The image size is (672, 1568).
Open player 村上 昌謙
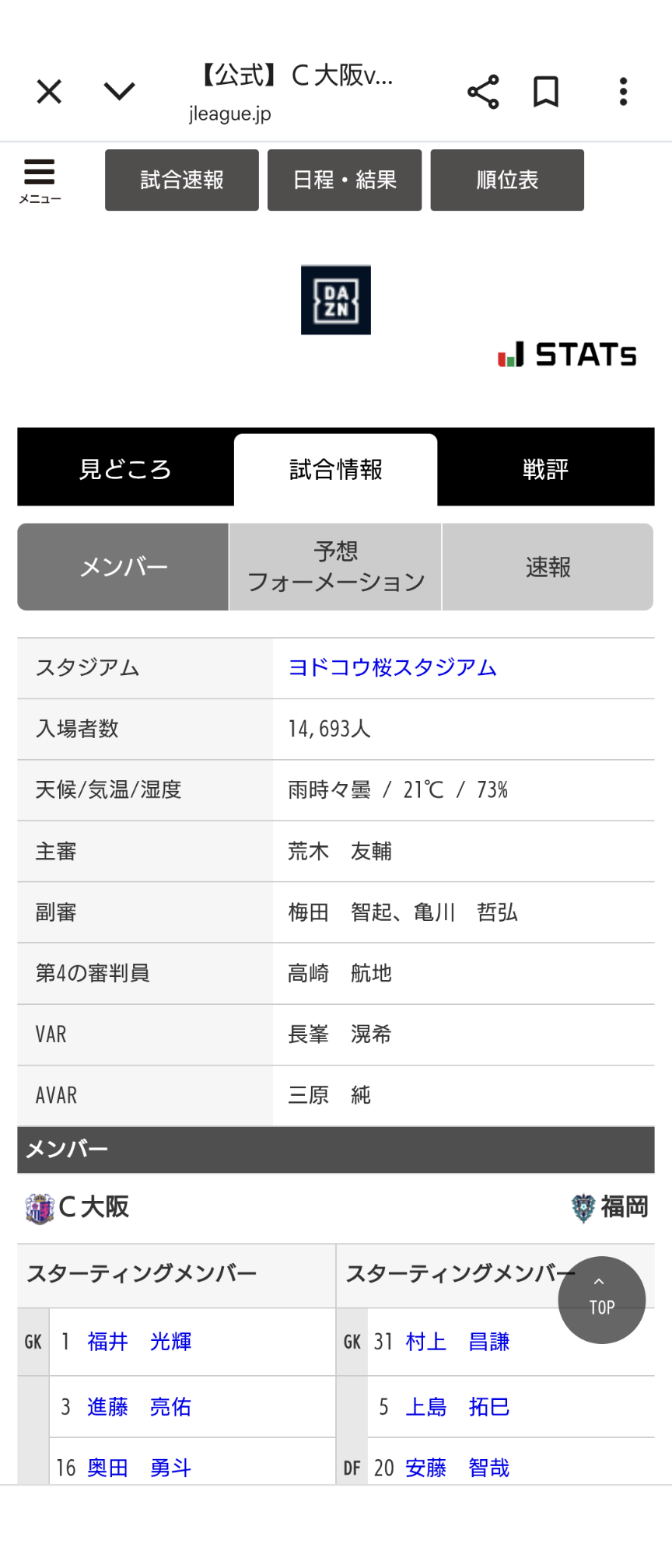pyautogui.click(x=457, y=1342)
